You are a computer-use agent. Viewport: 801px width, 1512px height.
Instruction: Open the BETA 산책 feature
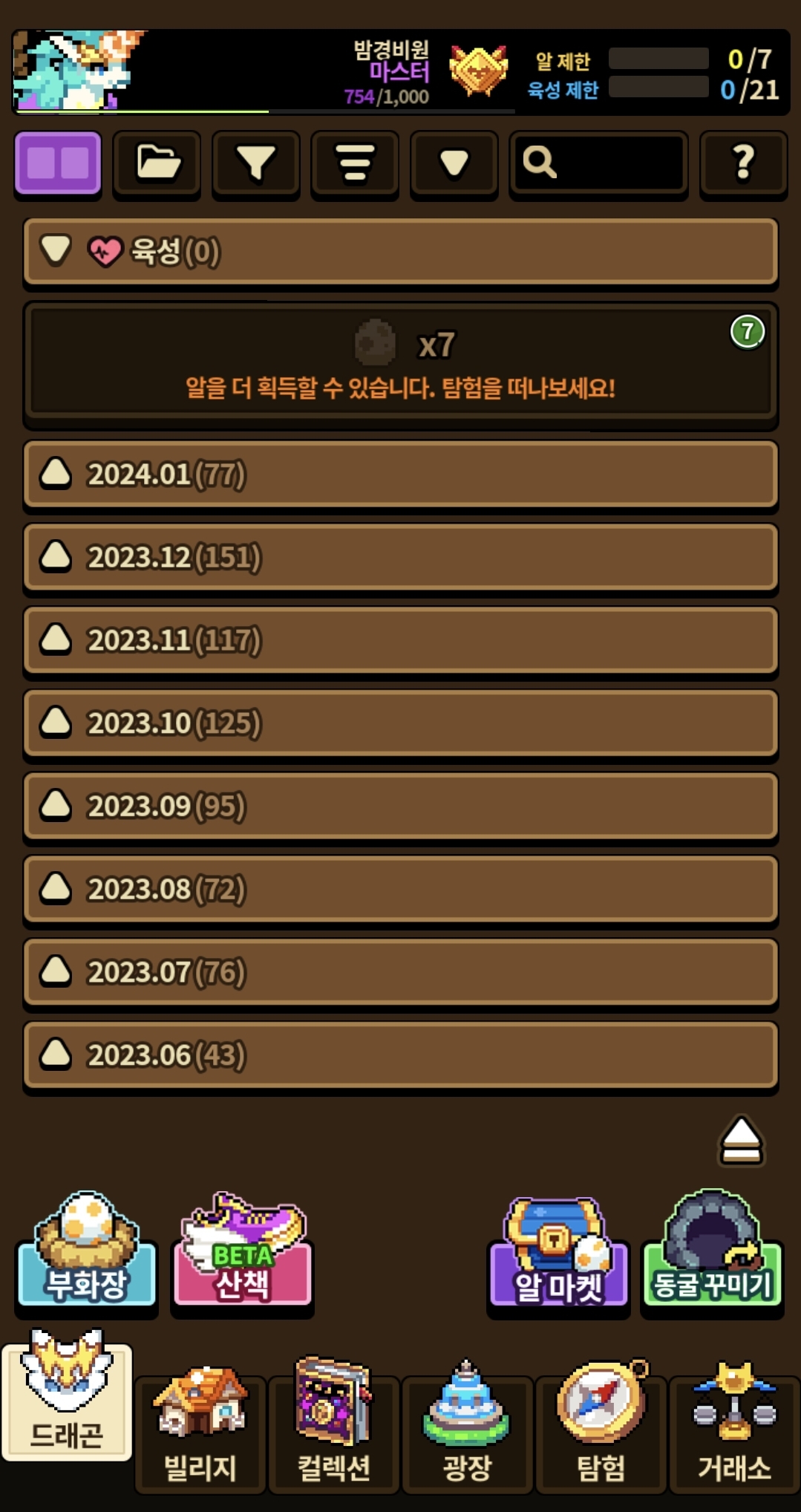click(243, 1255)
